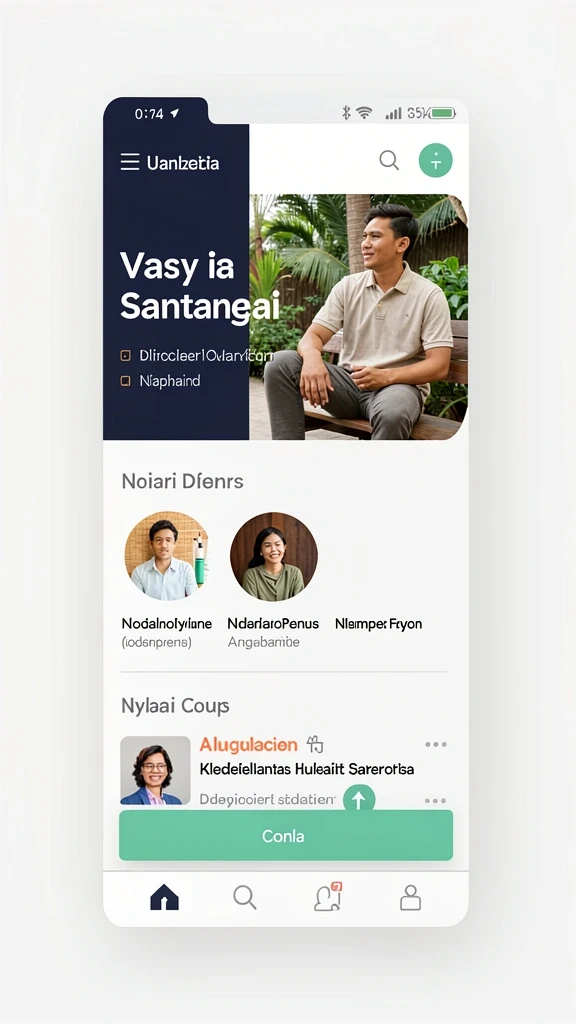Tap the green round add button

(436, 160)
